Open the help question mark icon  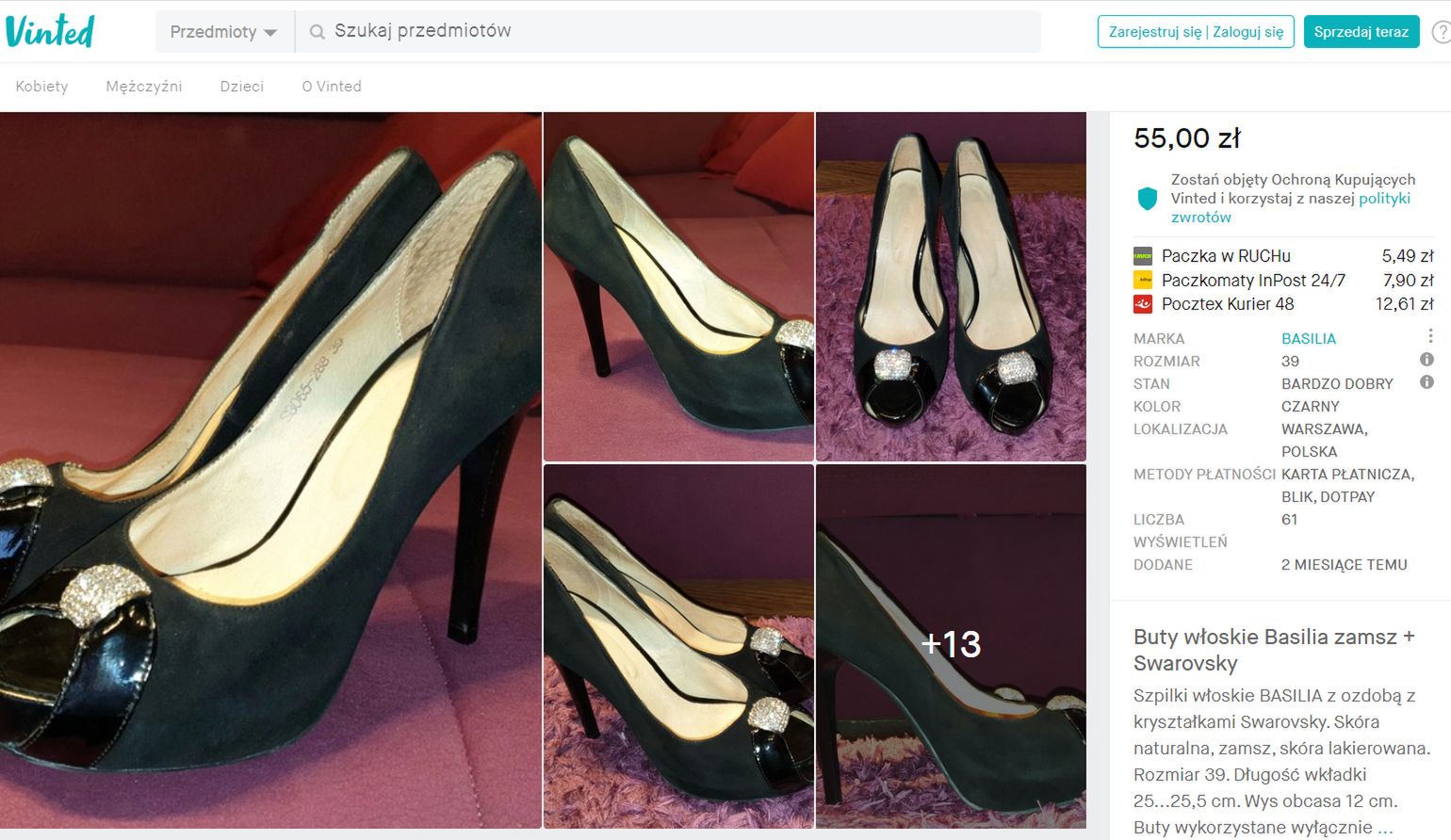(1441, 32)
